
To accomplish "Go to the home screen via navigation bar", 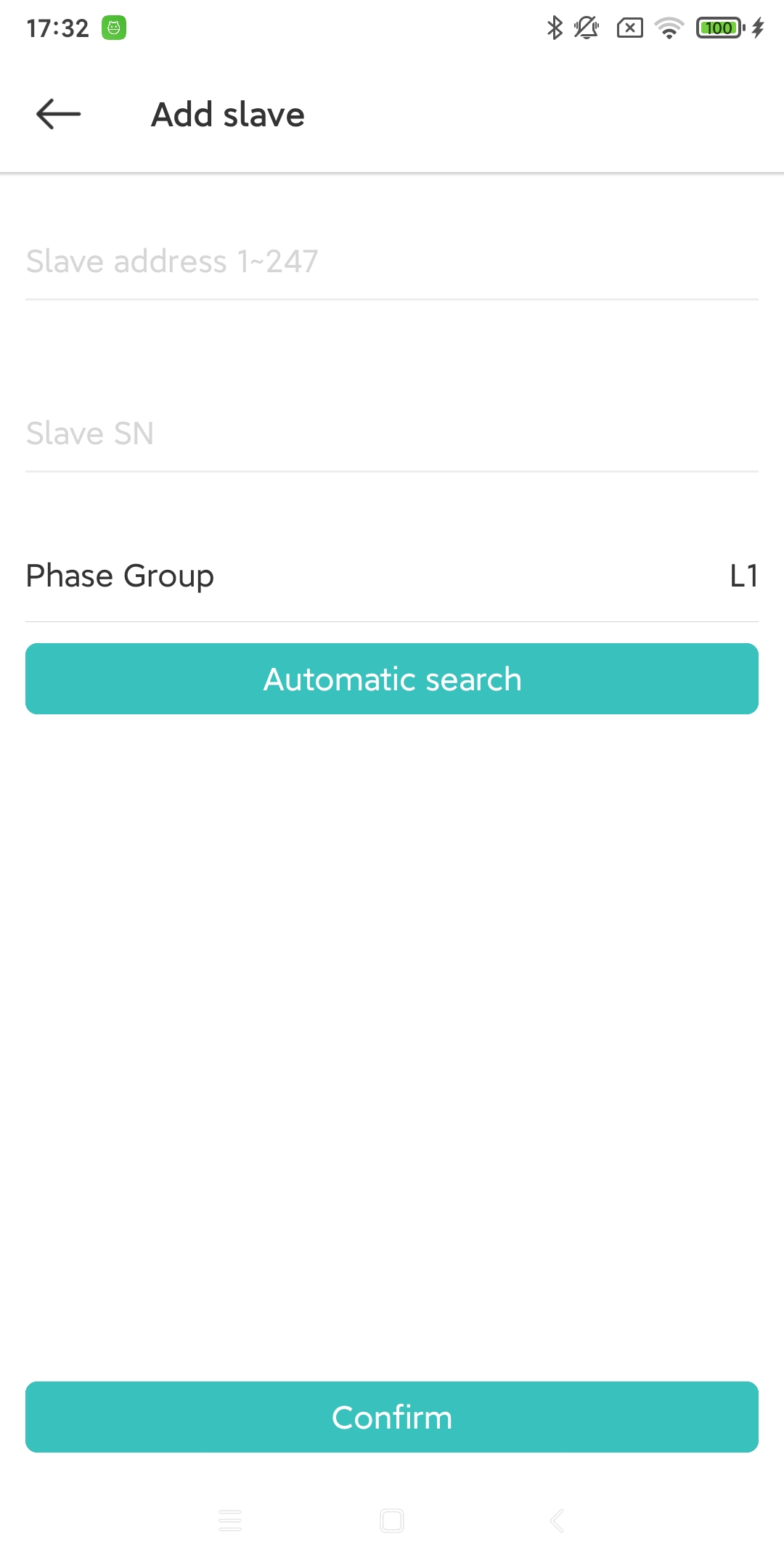I will [x=392, y=1520].
